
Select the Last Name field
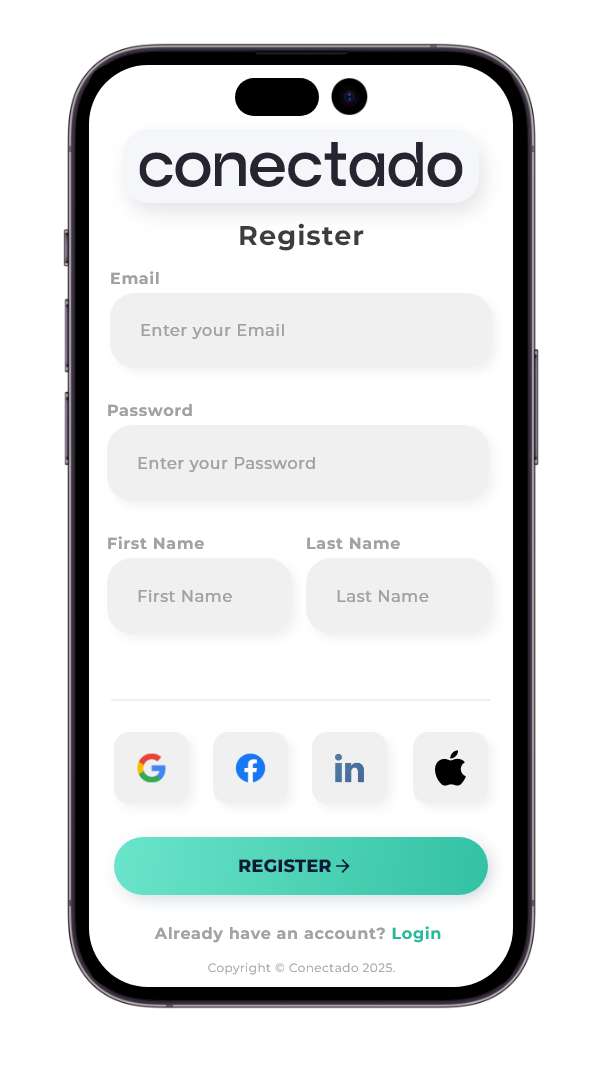pyautogui.click(x=399, y=596)
